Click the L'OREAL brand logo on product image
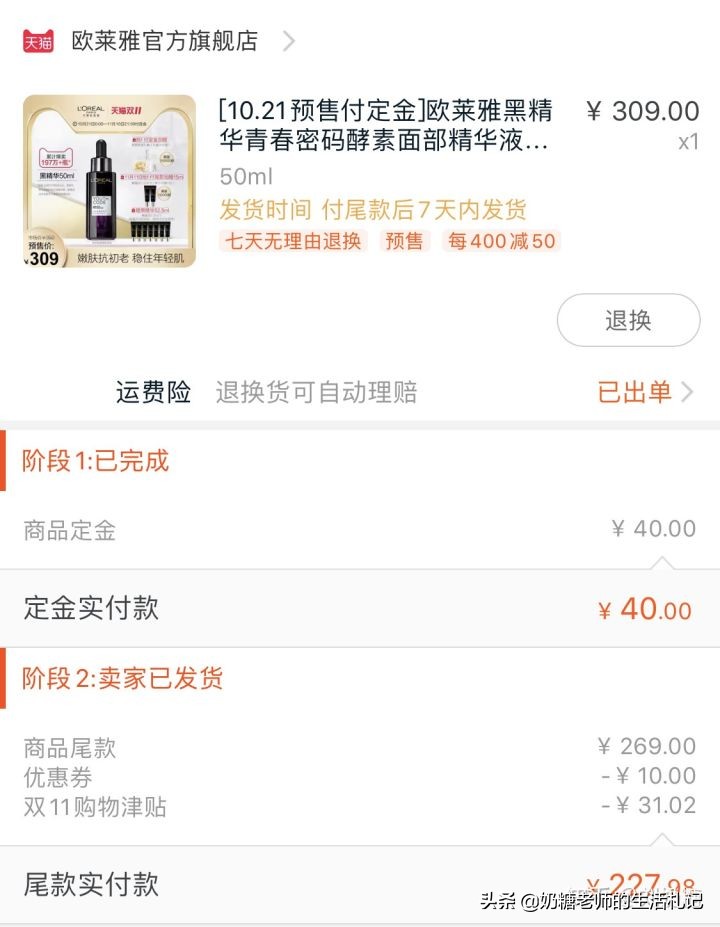Viewport: 720px width, 927px height. [x=90, y=109]
